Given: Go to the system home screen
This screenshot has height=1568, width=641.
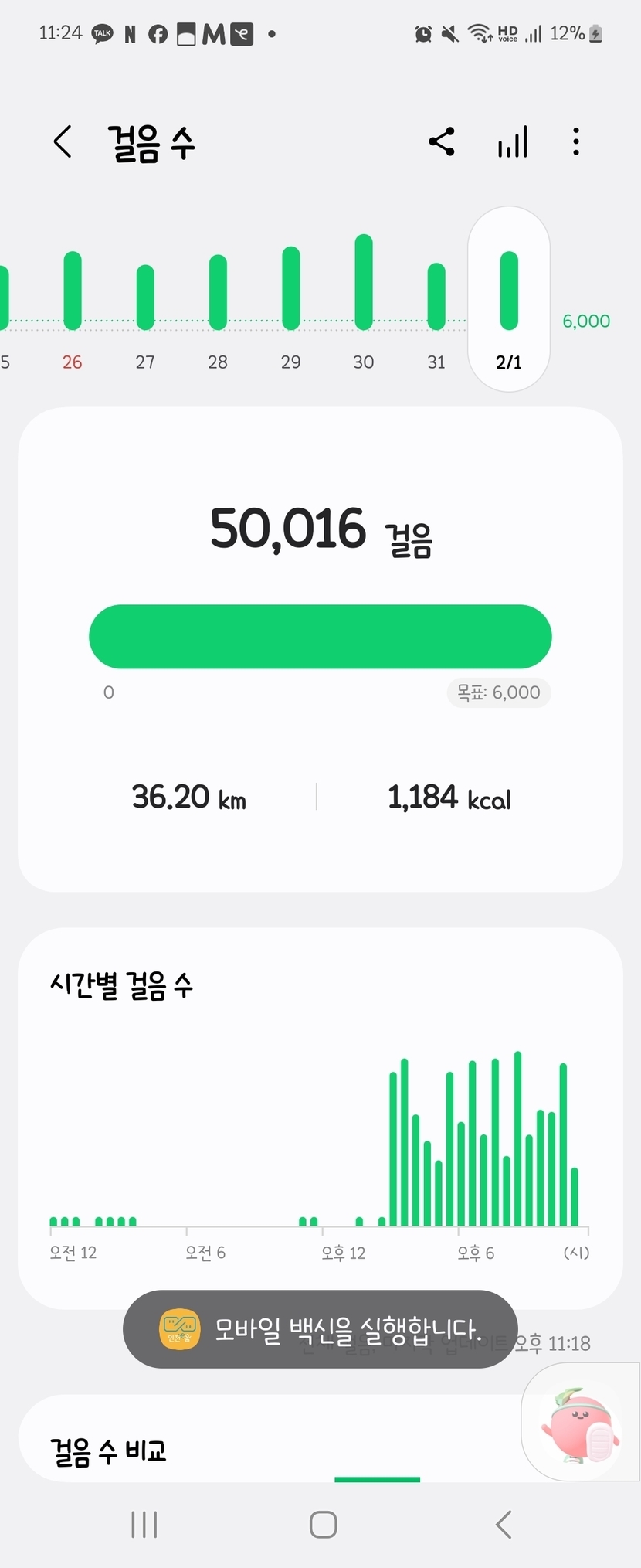Looking at the screenshot, I should [323, 1525].
